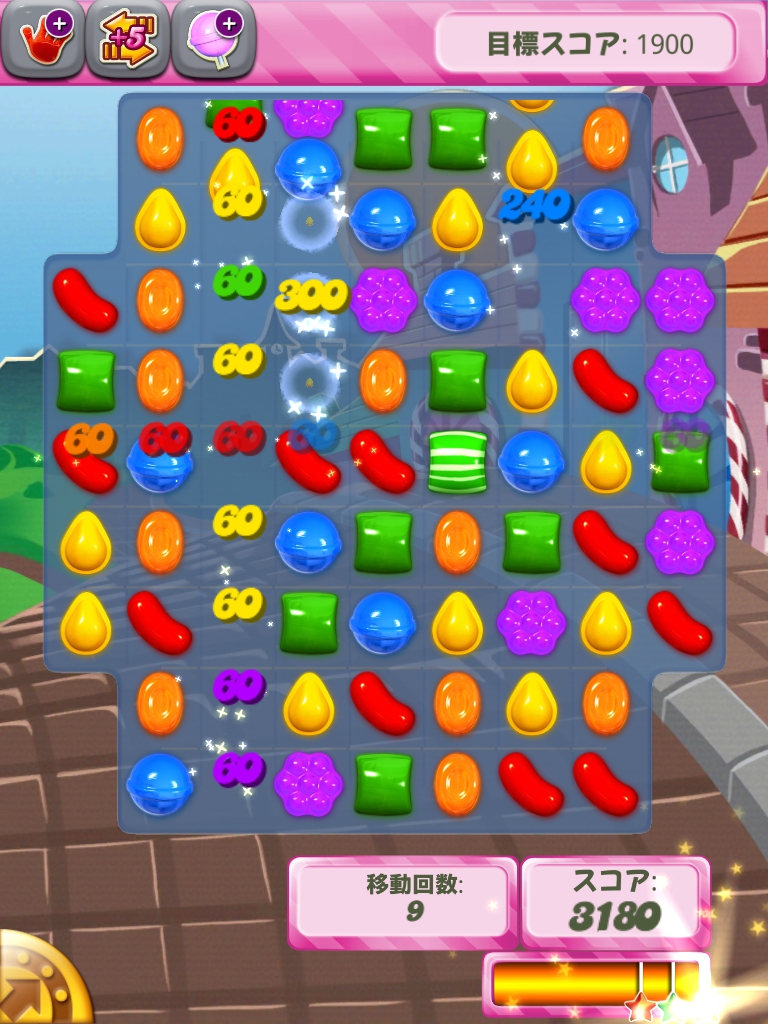Activate the red hand booster

click(x=42, y=40)
